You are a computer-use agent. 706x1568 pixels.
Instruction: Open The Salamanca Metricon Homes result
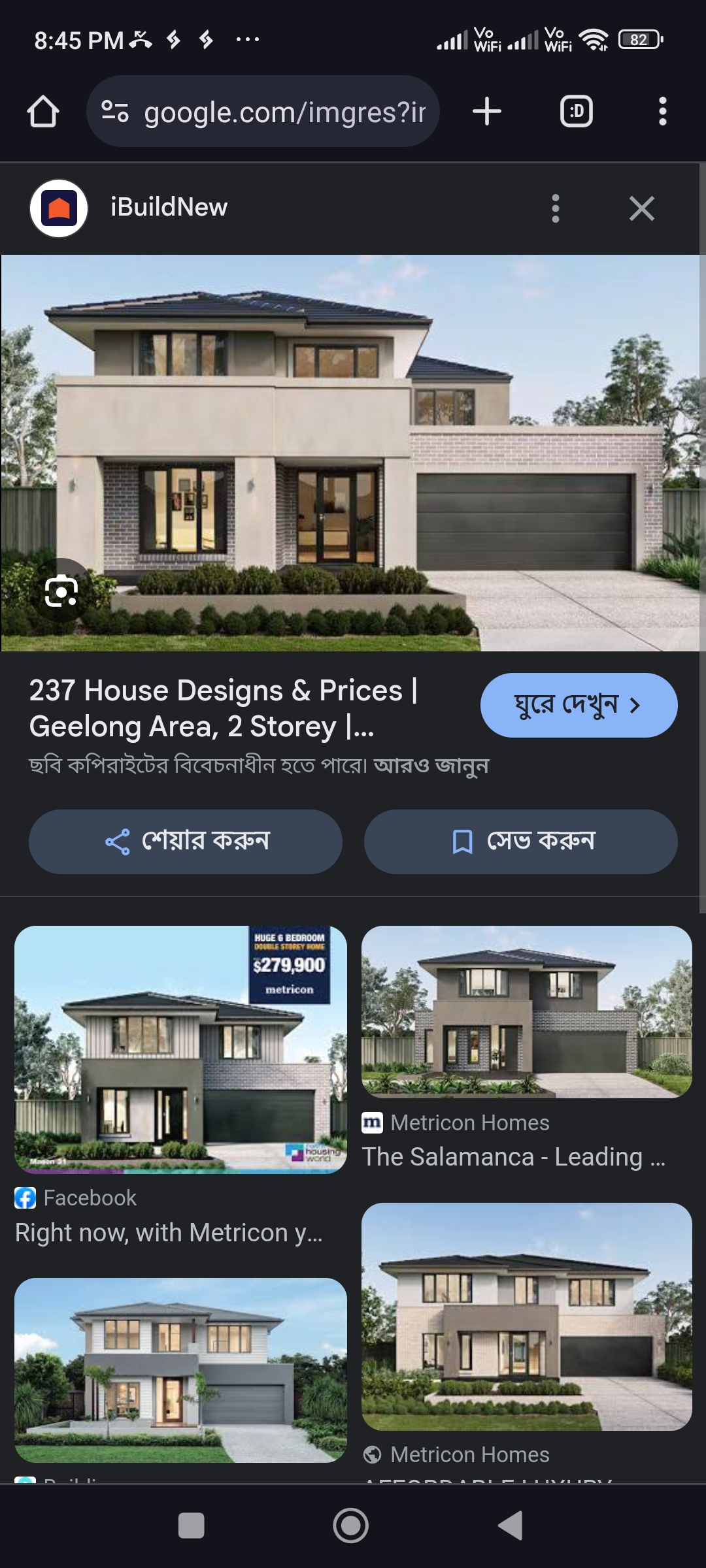coord(526,1012)
